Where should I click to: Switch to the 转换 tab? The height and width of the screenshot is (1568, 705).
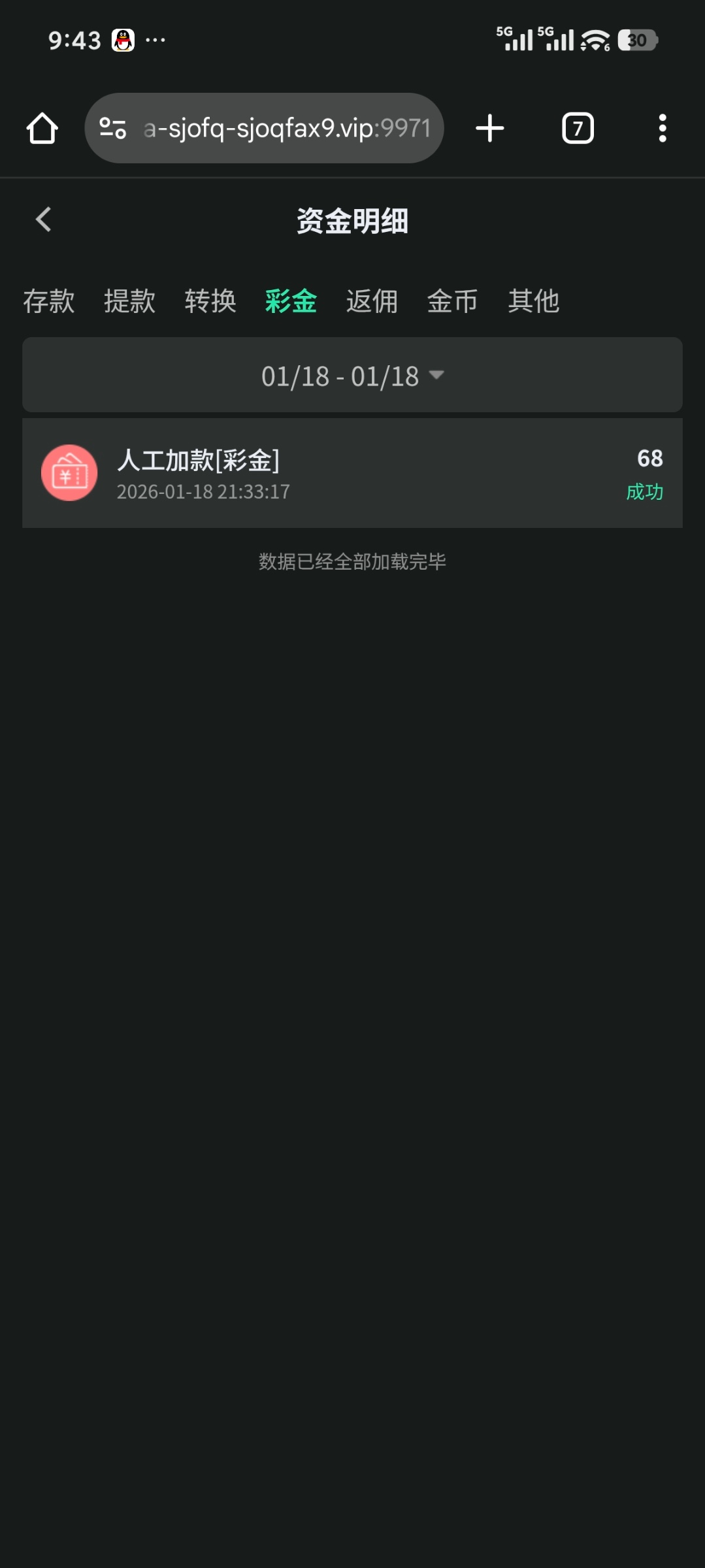[210, 301]
